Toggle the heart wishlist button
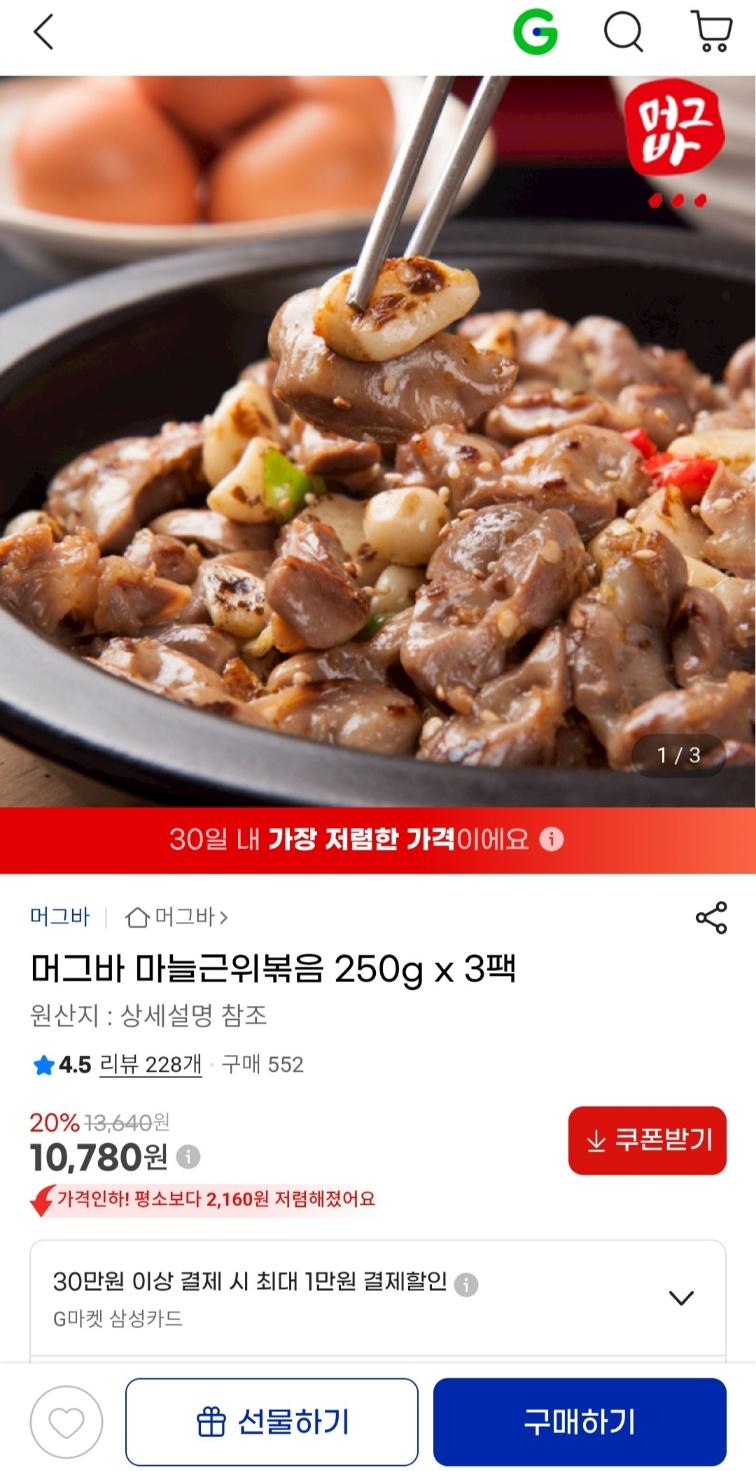Screen dimensions: 756x1471 tap(66, 1421)
